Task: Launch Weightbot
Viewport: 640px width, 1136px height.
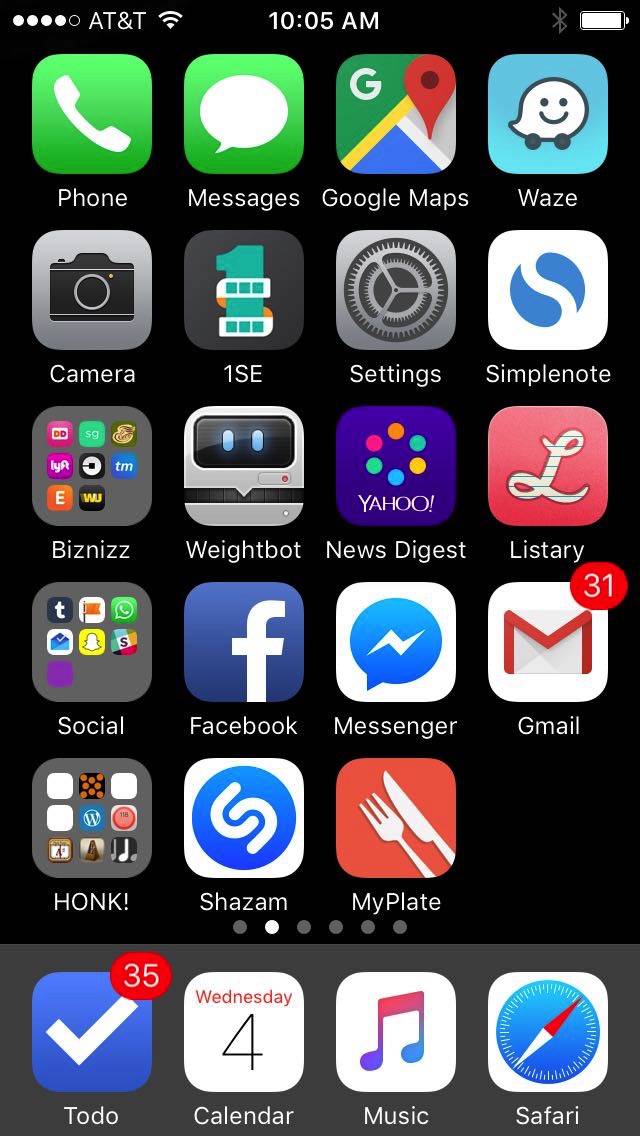Action: 244,466
